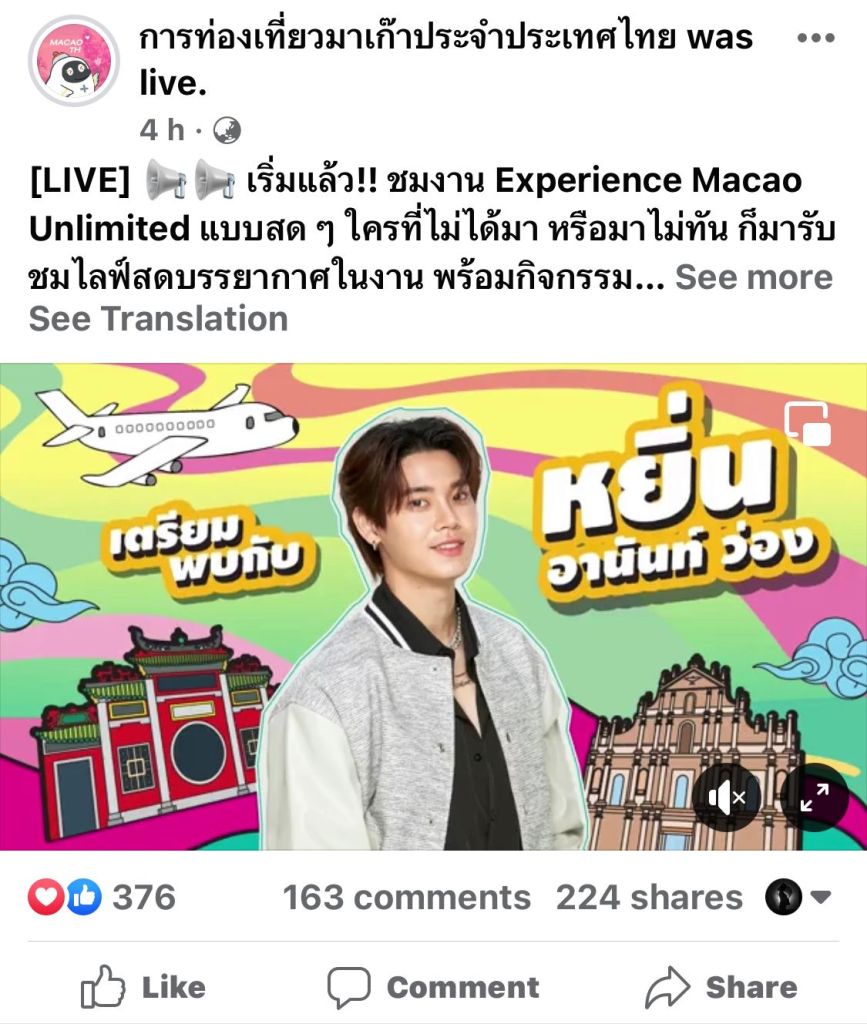Play the Experience Macao live video
Screen dimensions: 867x1024
click(x=433, y=606)
